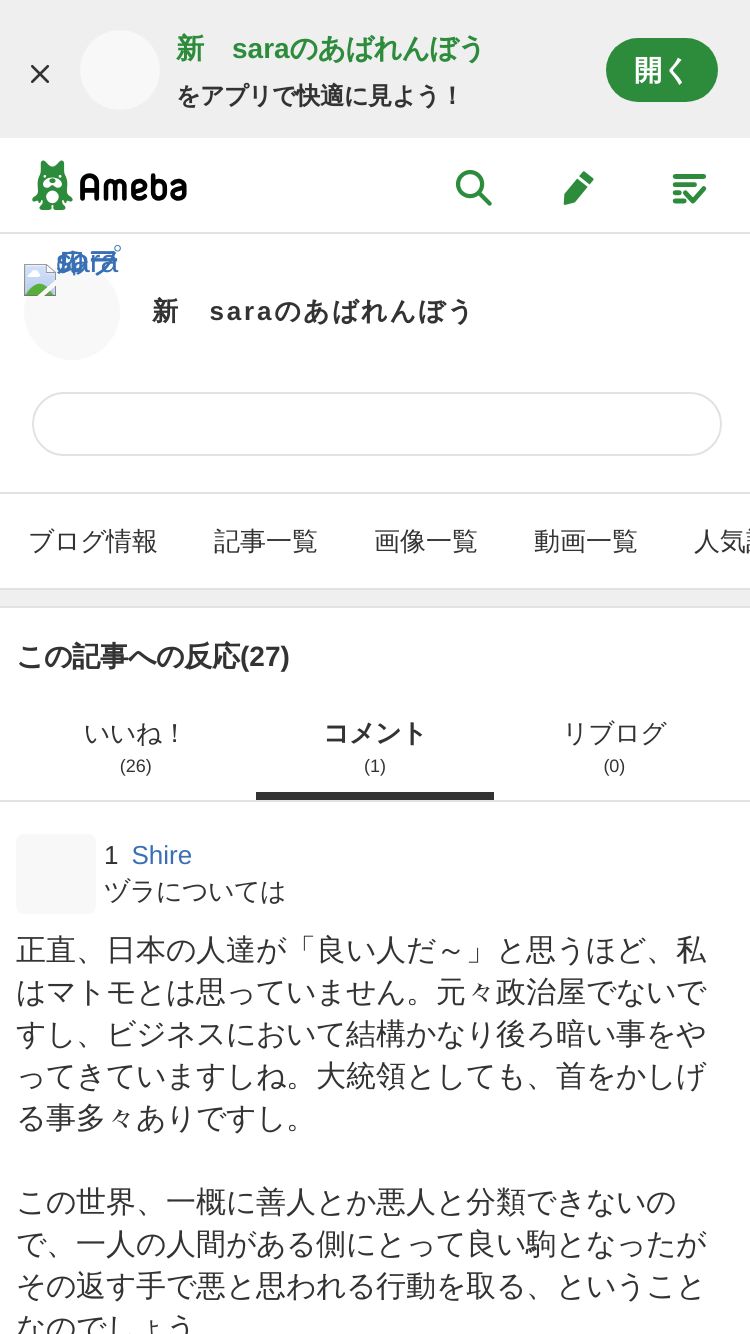Tap the empty rounded field below blog title
The width and height of the screenshot is (750, 1334).
(x=377, y=424)
